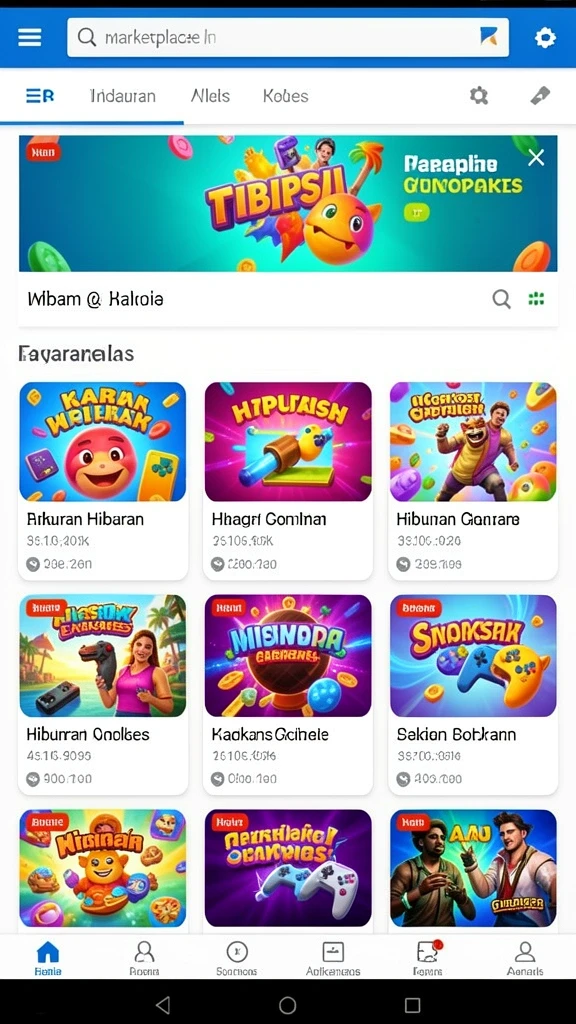The height and width of the screenshot is (1024, 576).
Task: Tap the Android back button
Action: [163, 1004]
